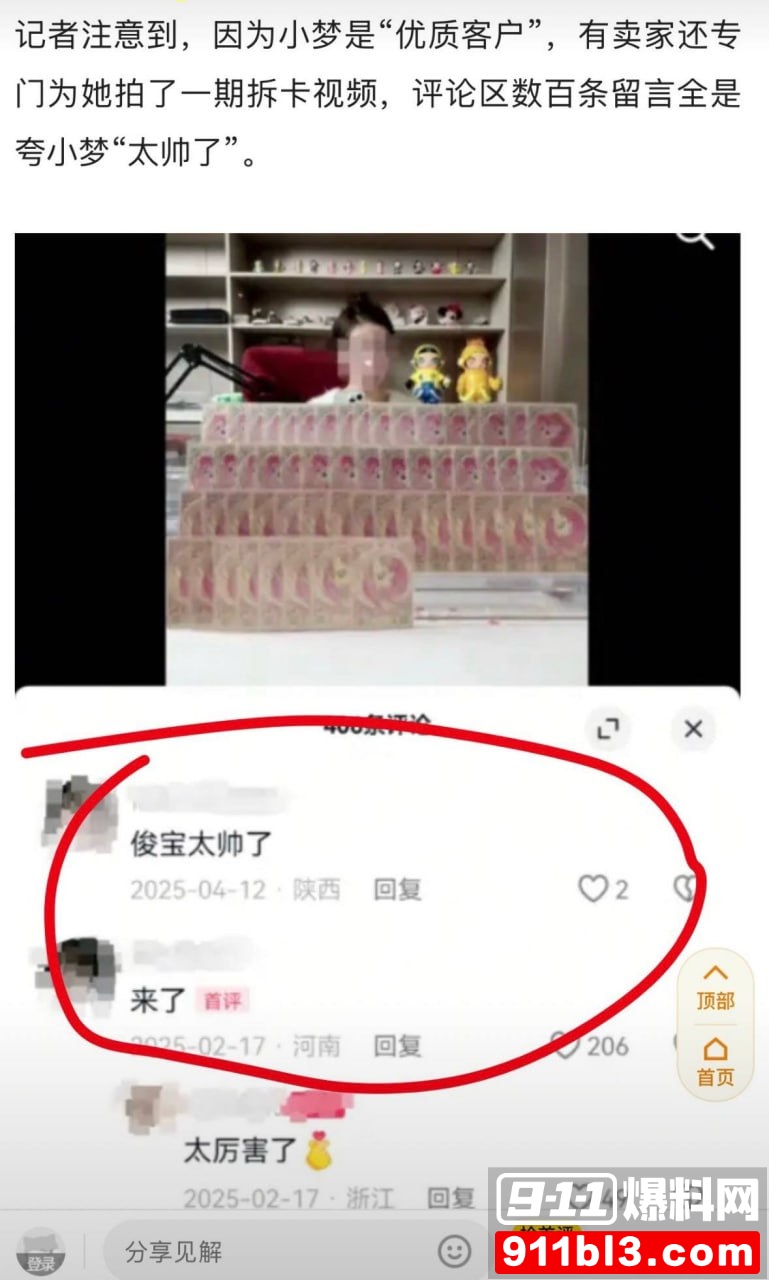
Task: Tap 回复 under the 俊宝太帅了 comment
Action: pos(397,889)
